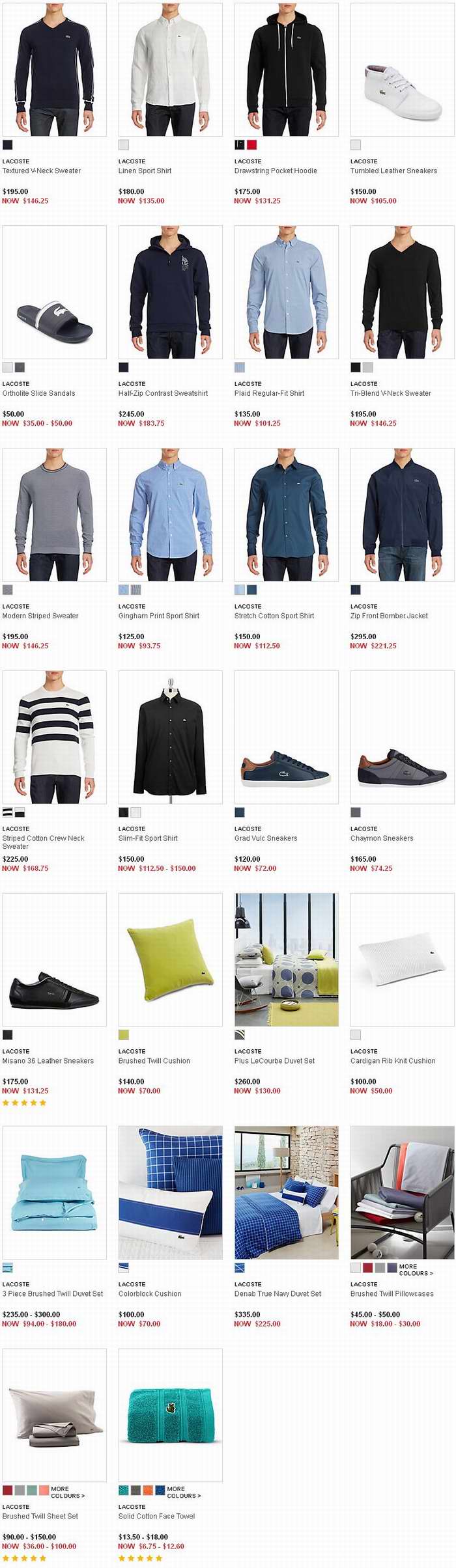Open Half-Zip Contrast Sweatshirt listing
The height and width of the screenshot is (1568, 456).
point(163,393)
